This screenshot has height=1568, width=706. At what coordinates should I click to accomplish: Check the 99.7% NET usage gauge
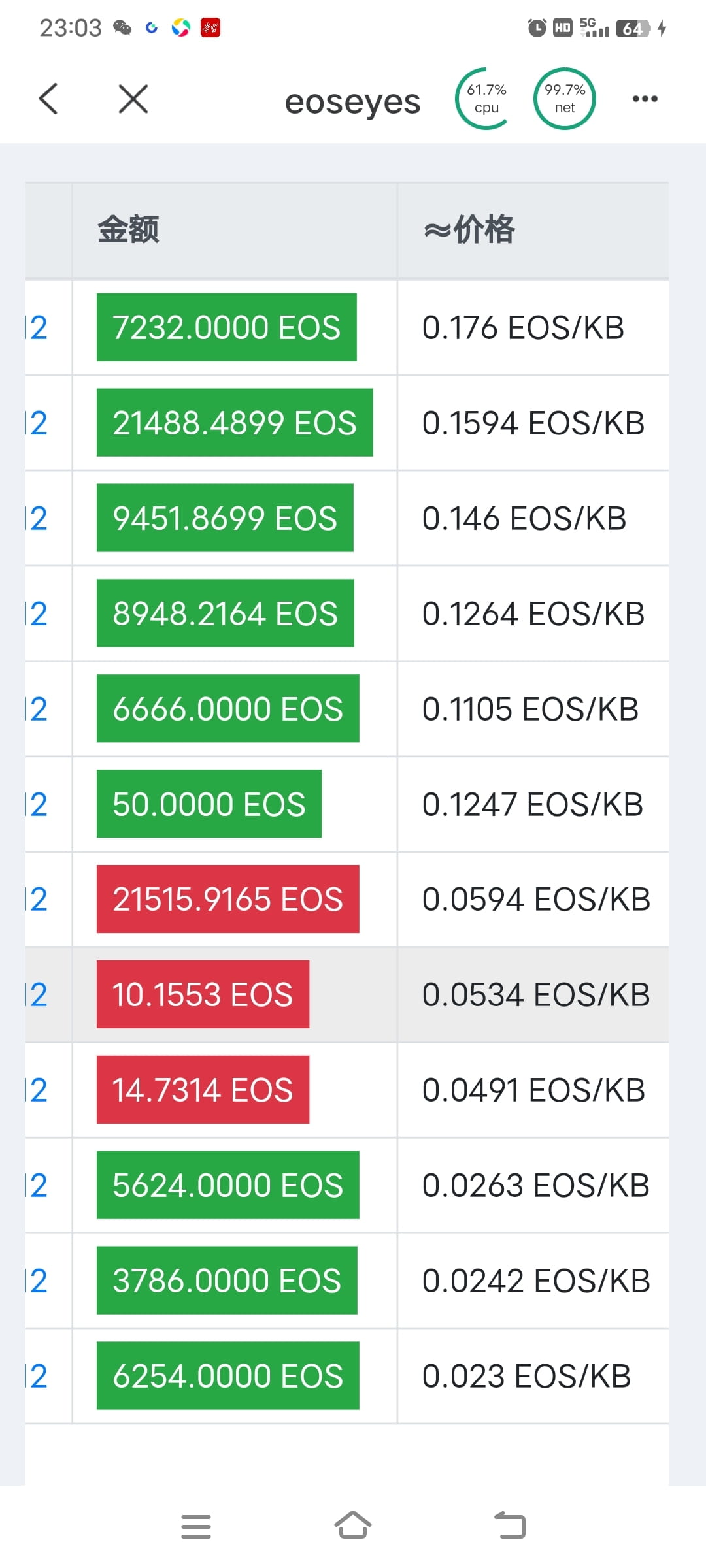pos(563,99)
